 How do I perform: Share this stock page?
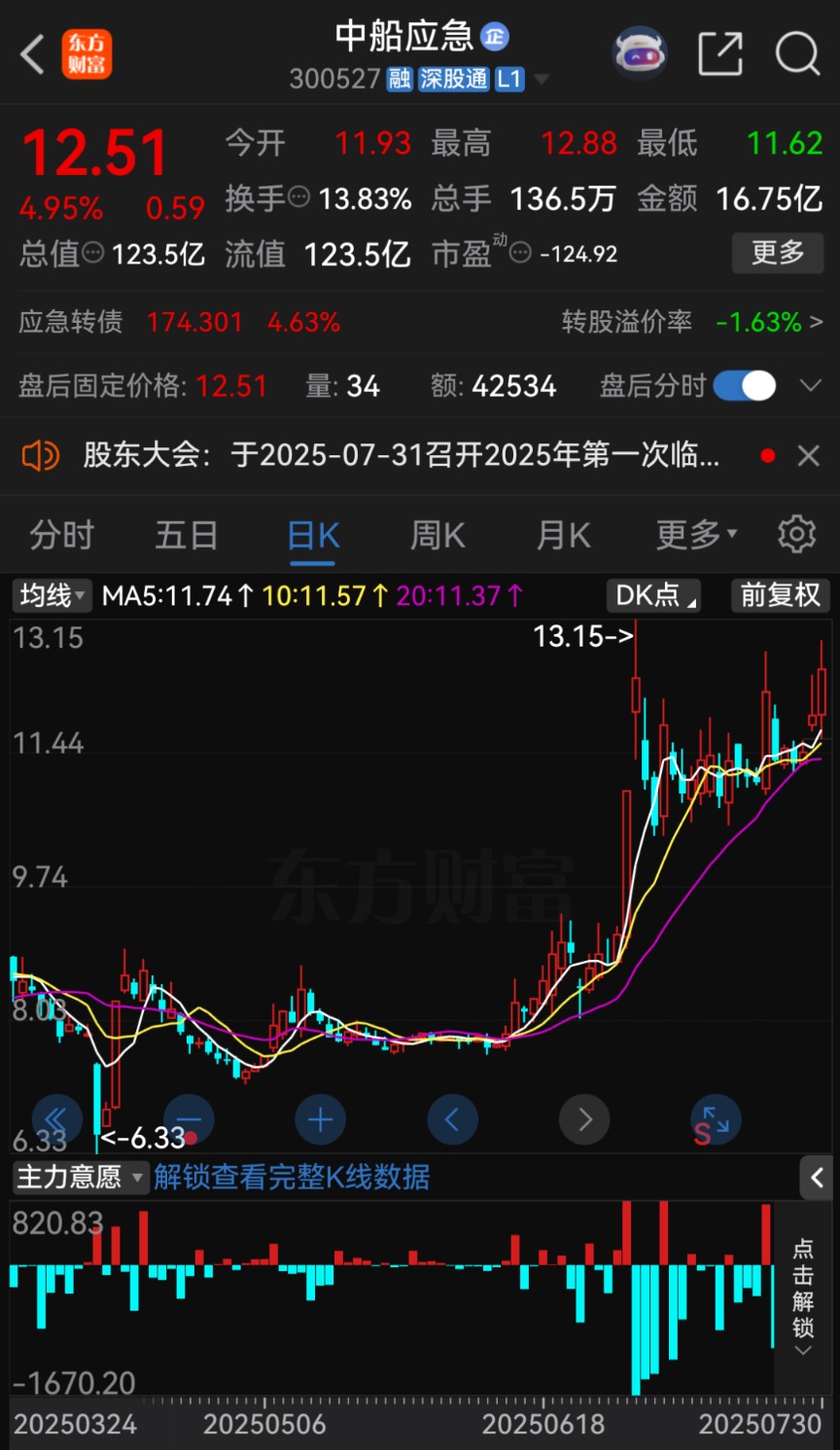(x=720, y=53)
